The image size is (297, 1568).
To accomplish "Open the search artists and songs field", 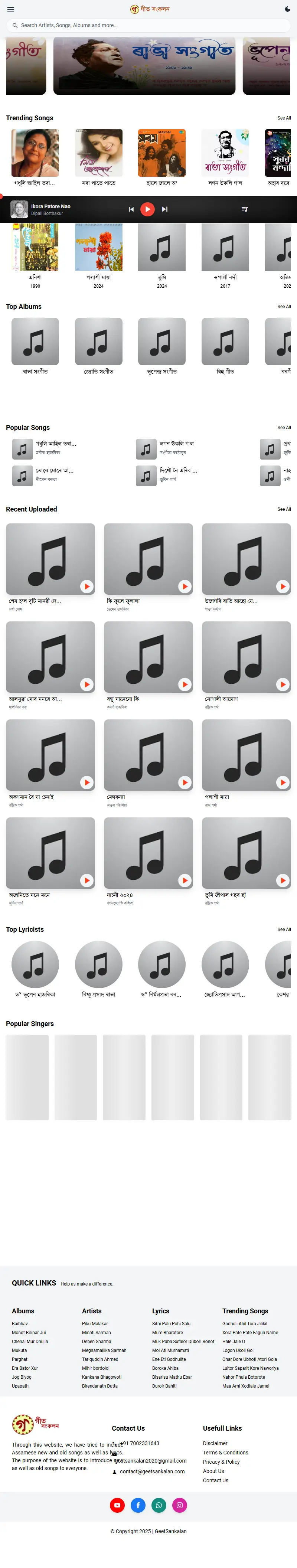I will click(148, 26).
